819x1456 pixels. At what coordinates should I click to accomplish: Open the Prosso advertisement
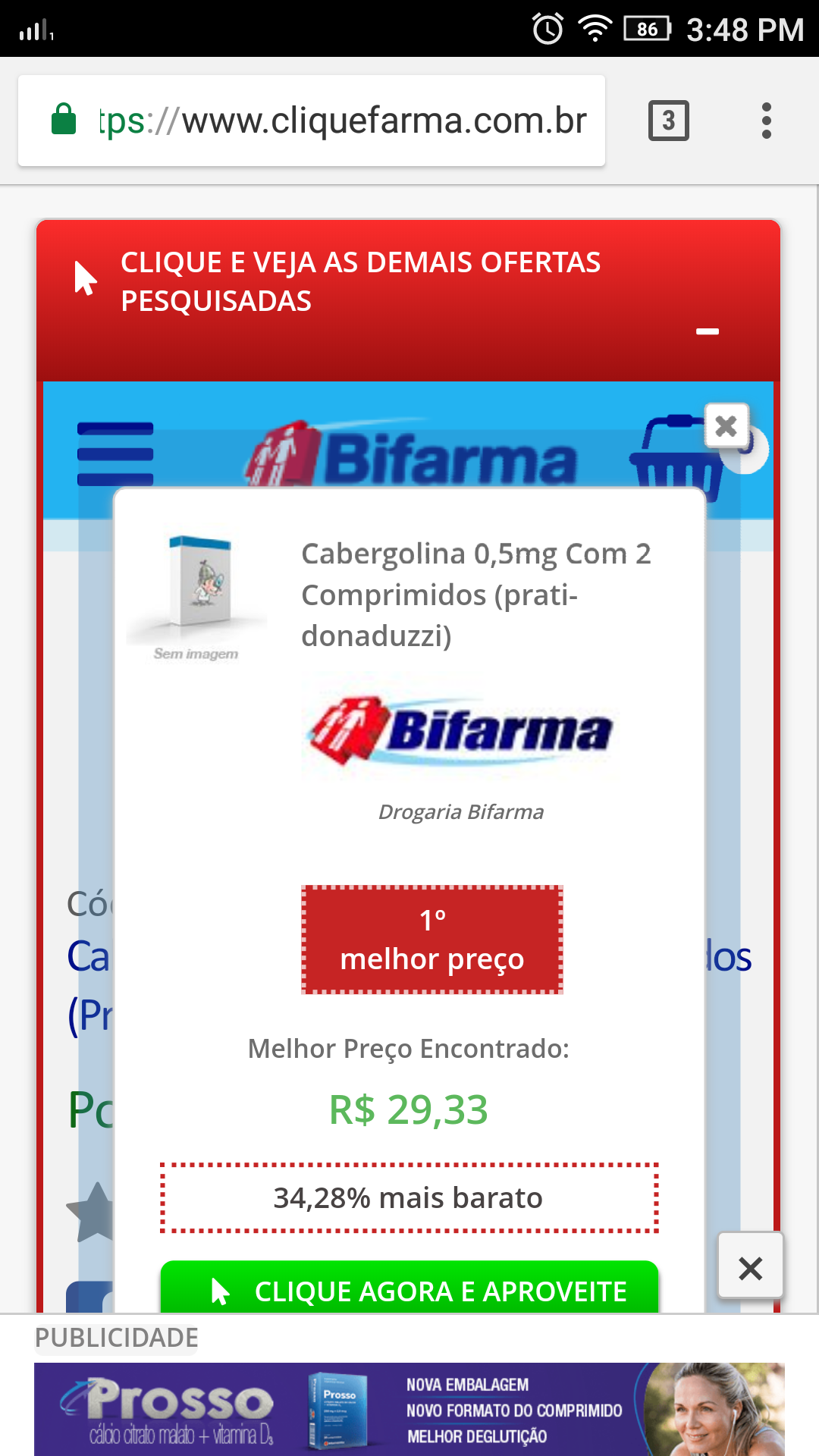click(x=409, y=1409)
